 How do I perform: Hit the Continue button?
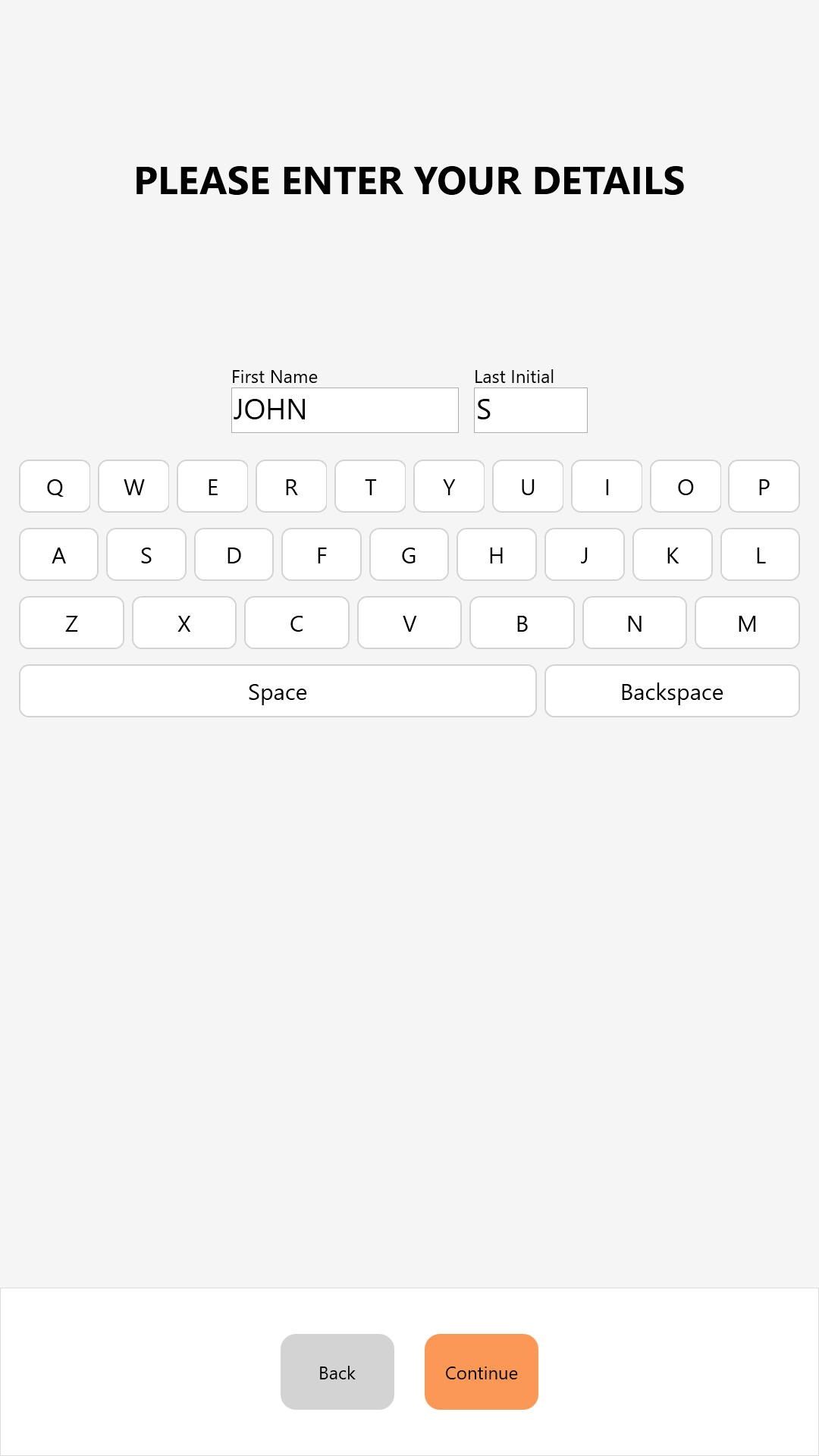pyautogui.click(x=482, y=1372)
